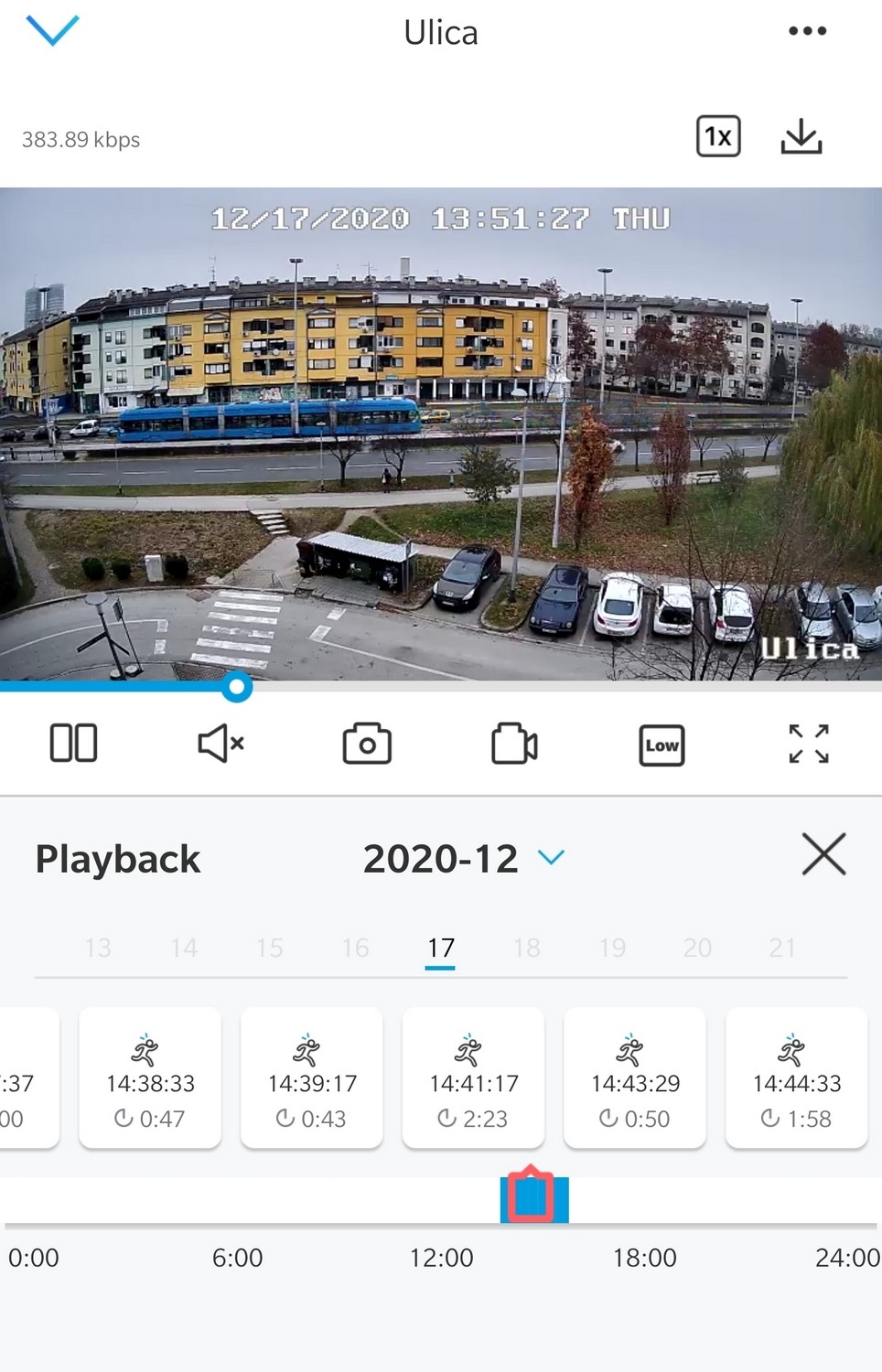Tap the red marker on the timeline
Viewport: 882px width, 1372px height.
click(x=532, y=1196)
